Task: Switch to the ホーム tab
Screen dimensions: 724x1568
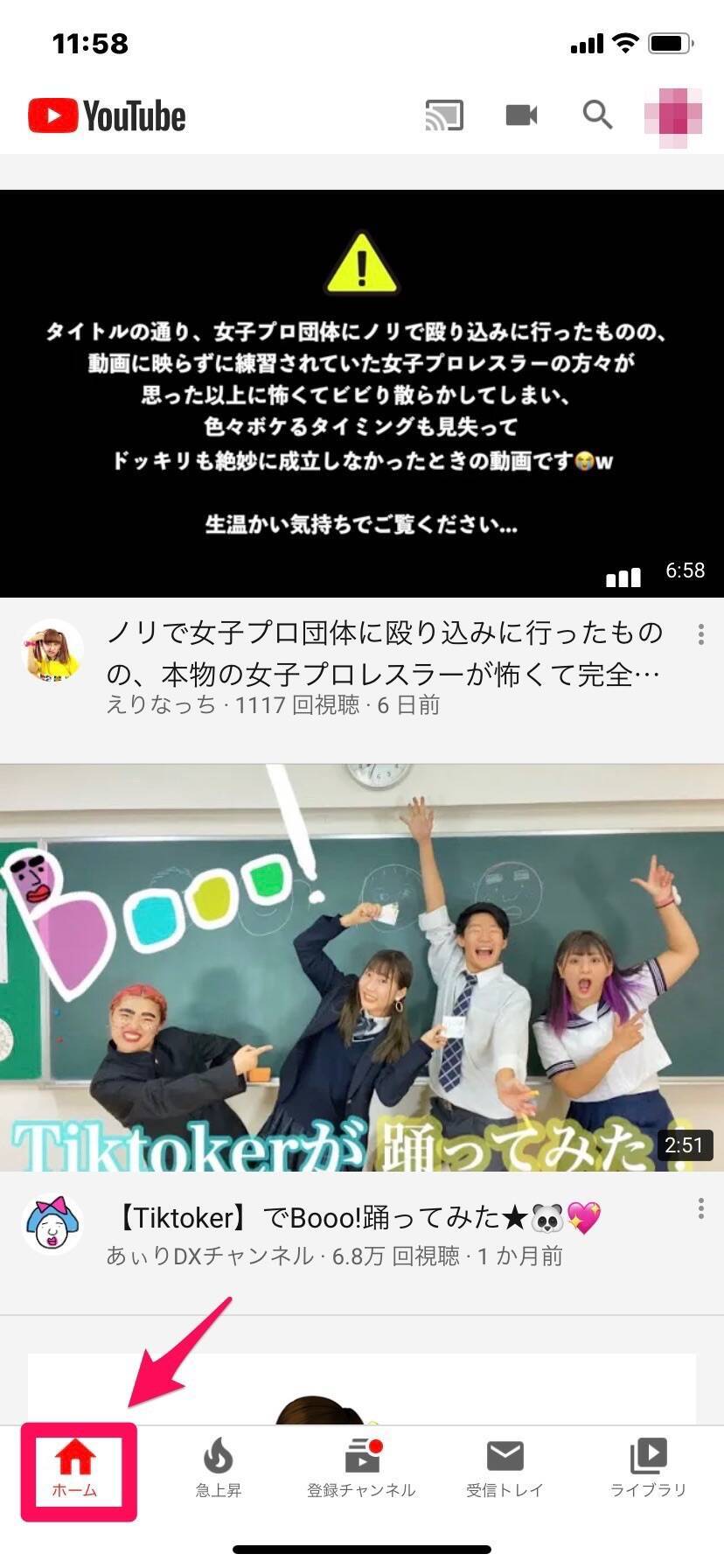Action: 76,1470
